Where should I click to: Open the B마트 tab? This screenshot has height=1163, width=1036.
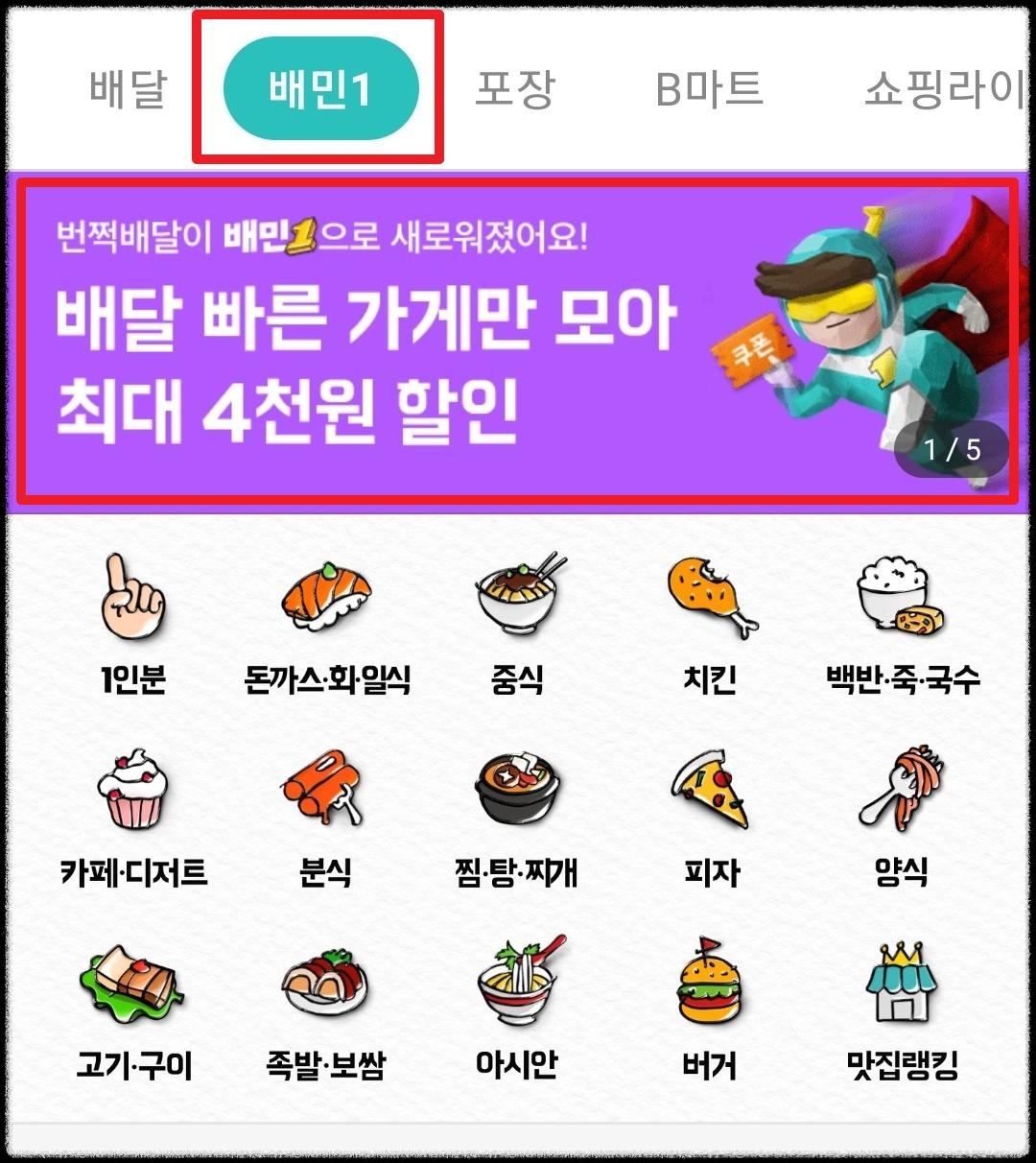(x=707, y=86)
